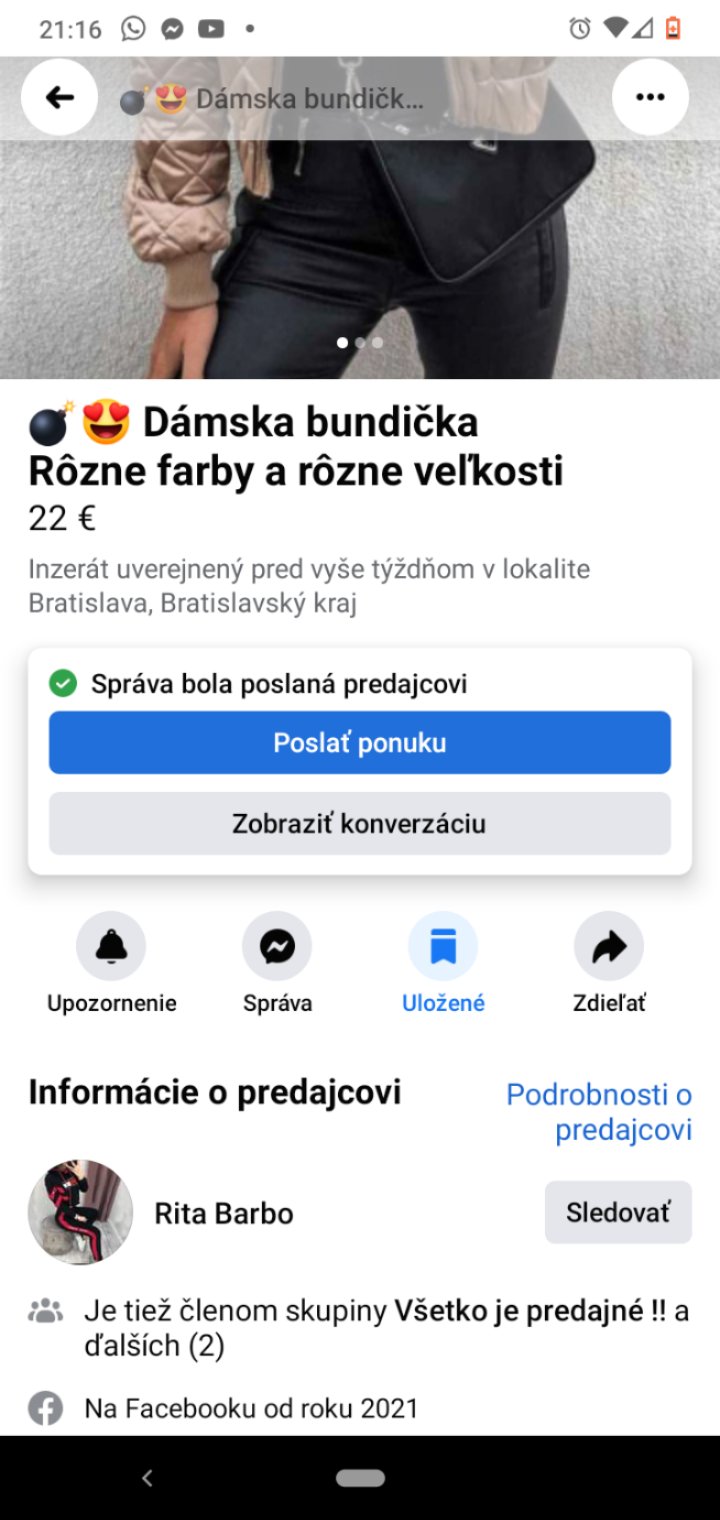Tap the system home pill
This screenshot has height=1520, width=720.
360,1478
